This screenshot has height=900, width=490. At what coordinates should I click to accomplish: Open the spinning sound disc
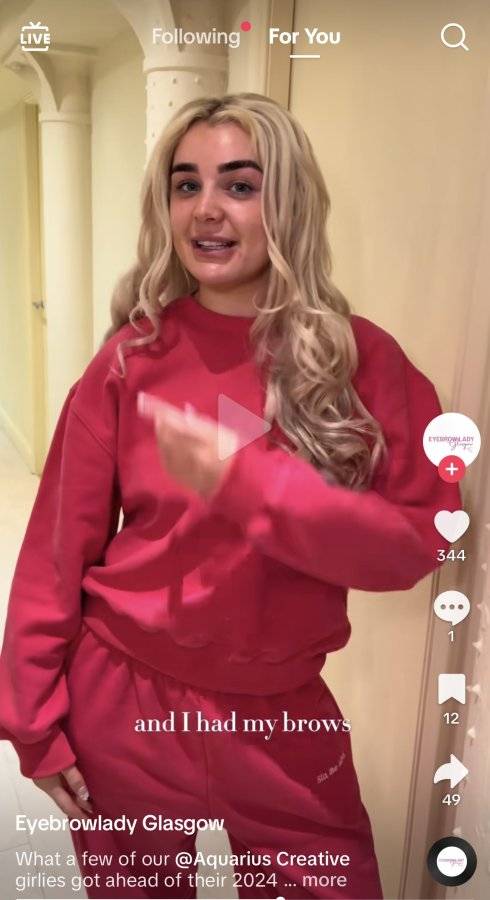pyautogui.click(x=452, y=861)
